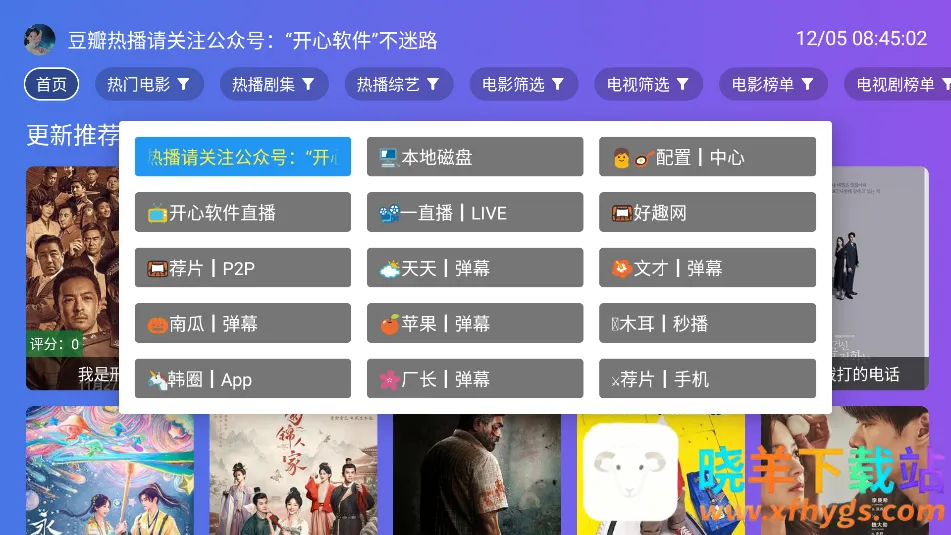This screenshot has height=535, width=951.
Task: Select the 本地磁盘 source
Action: [474, 157]
